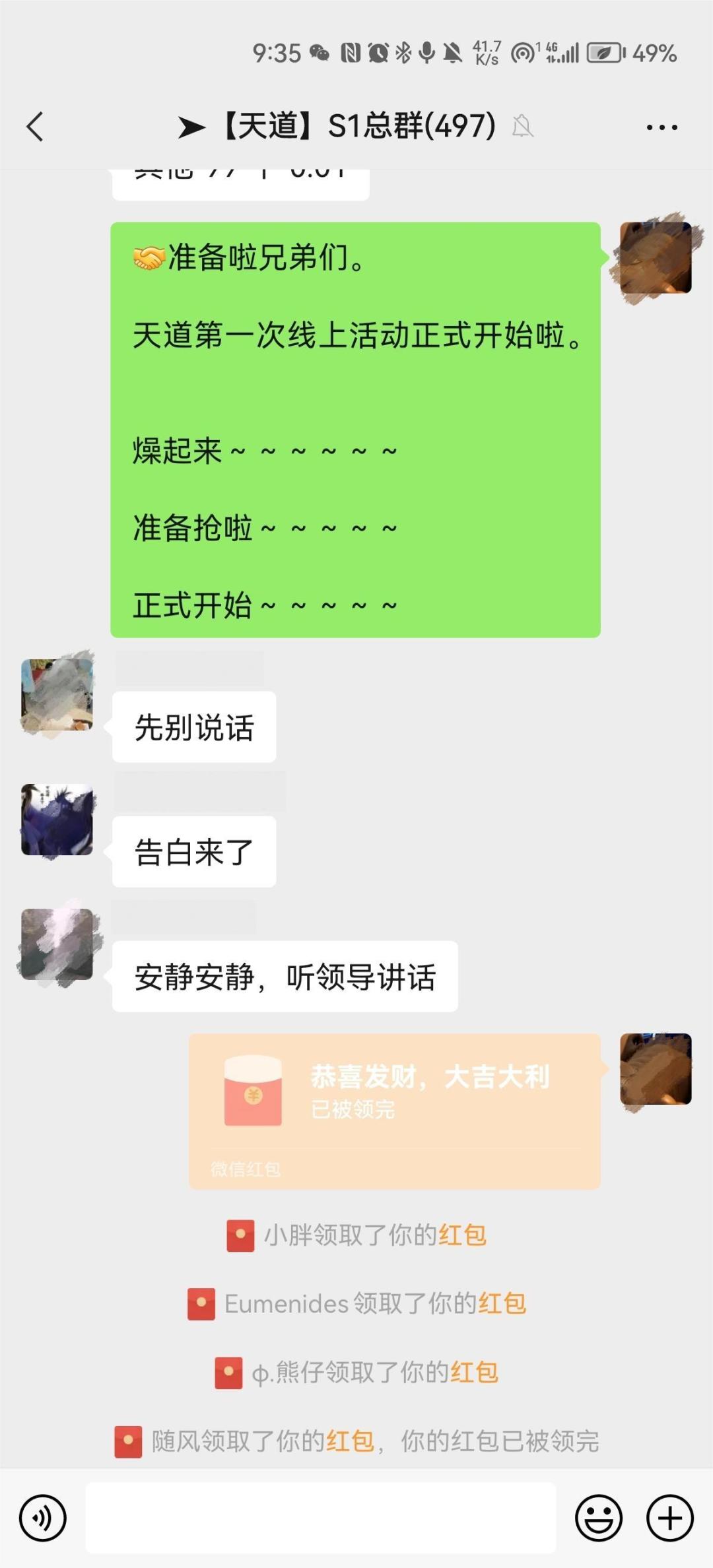Tap the group title 【天道】S1总群
The height and width of the screenshot is (1568, 713).
point(337,126)
